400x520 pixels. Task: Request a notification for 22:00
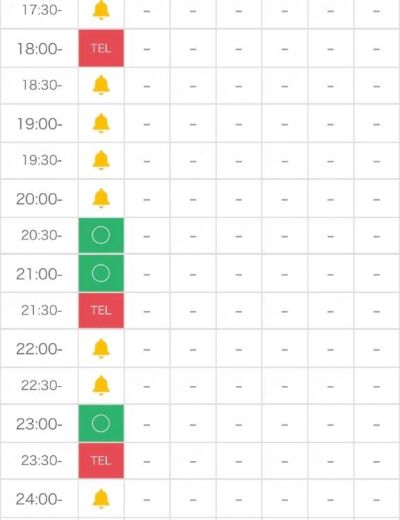[101, 349]
